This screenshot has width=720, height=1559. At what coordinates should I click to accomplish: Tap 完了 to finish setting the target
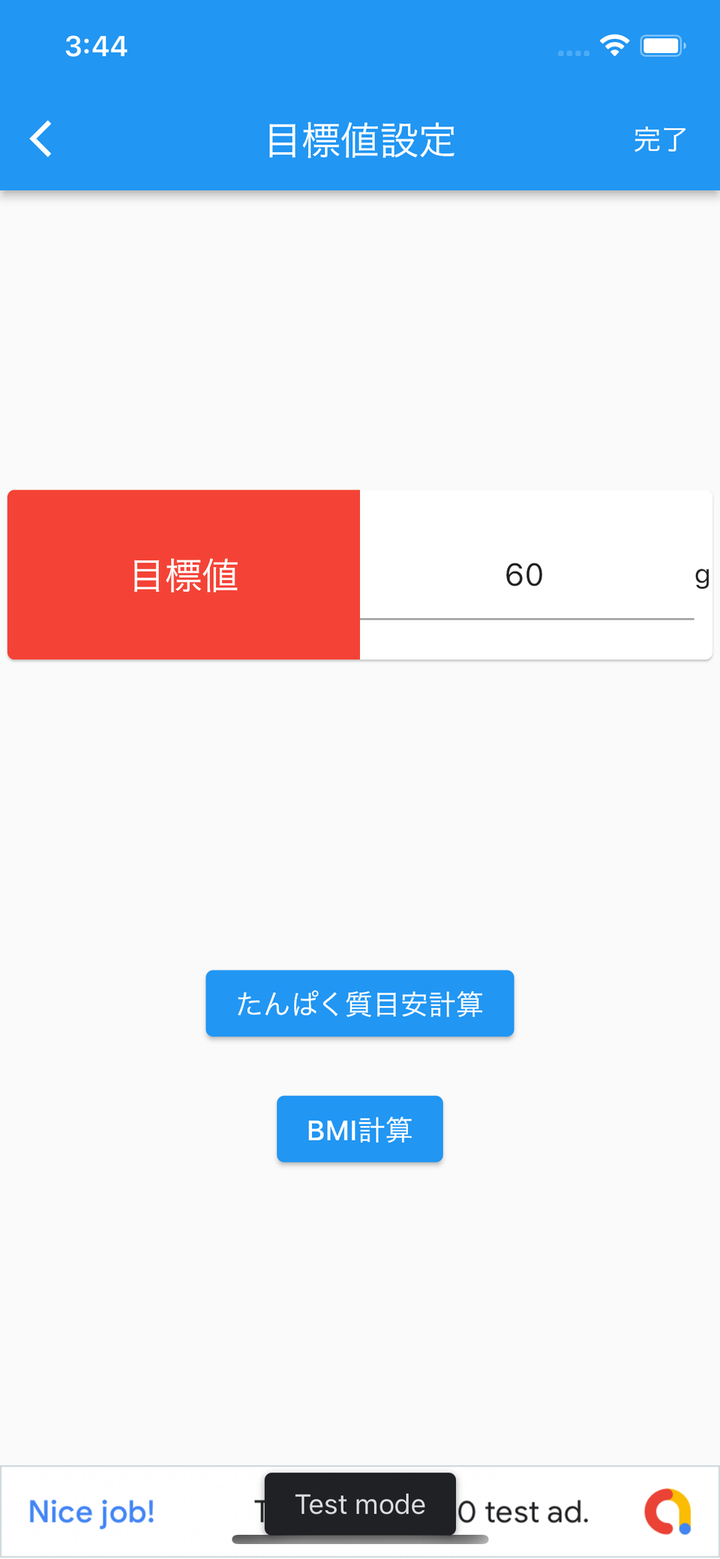[x=660, y=140]
